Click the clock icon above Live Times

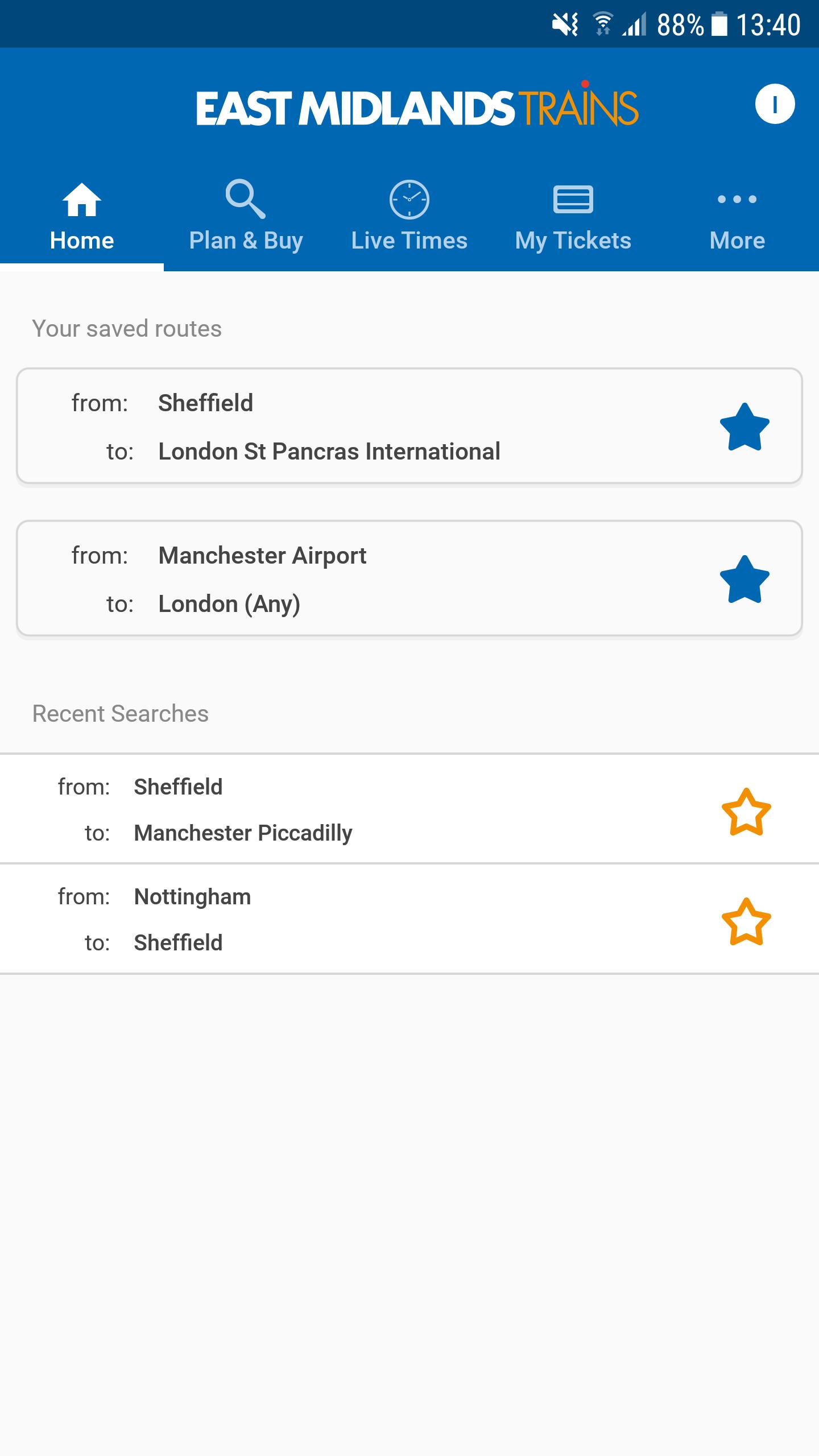coord(408,200)
